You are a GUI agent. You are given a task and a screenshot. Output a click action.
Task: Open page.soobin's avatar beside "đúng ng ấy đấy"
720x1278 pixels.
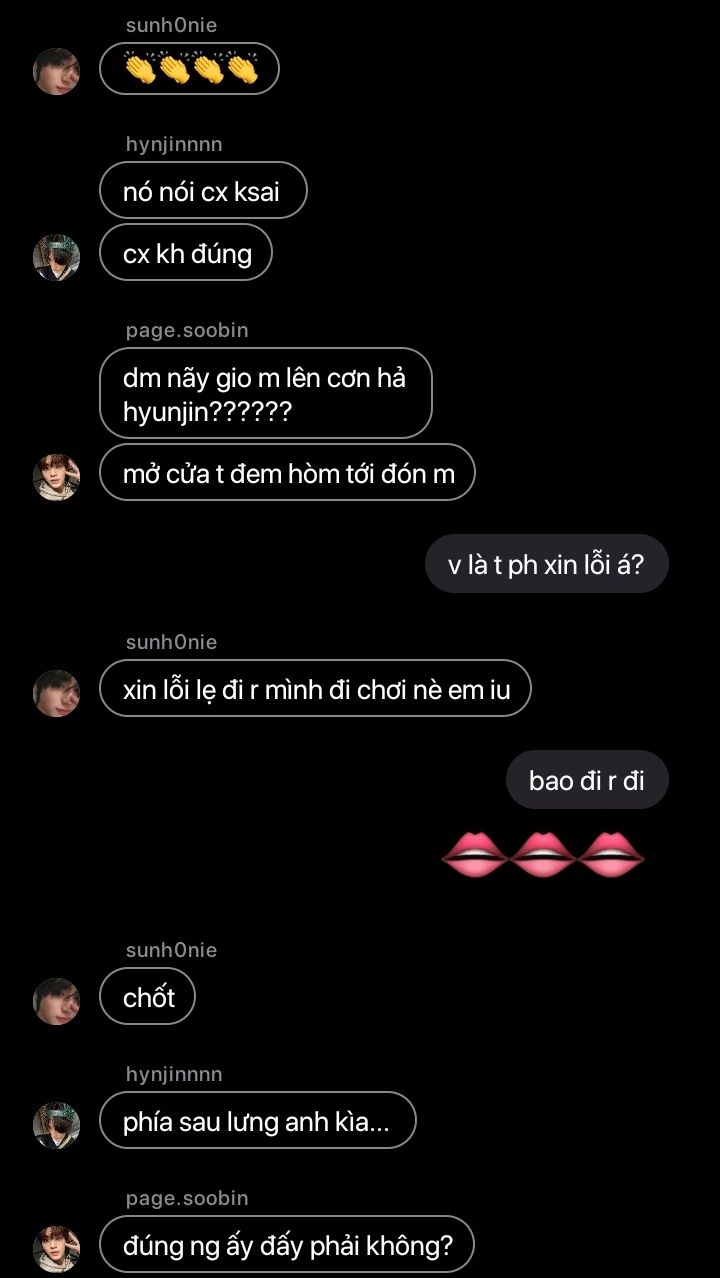[x=57, y=1249]
